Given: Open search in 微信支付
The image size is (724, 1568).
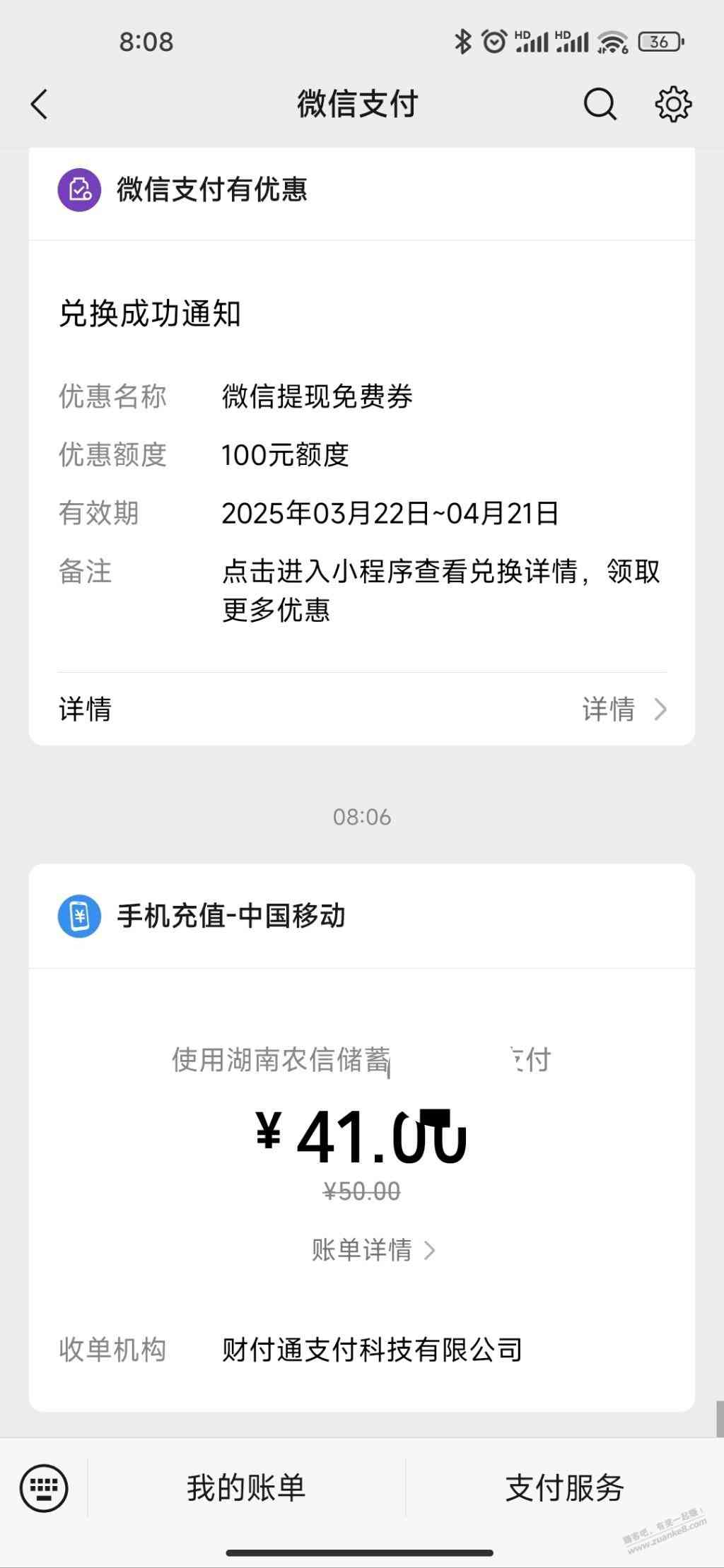Looking at the screenshot, I should [x=600, y=105].
